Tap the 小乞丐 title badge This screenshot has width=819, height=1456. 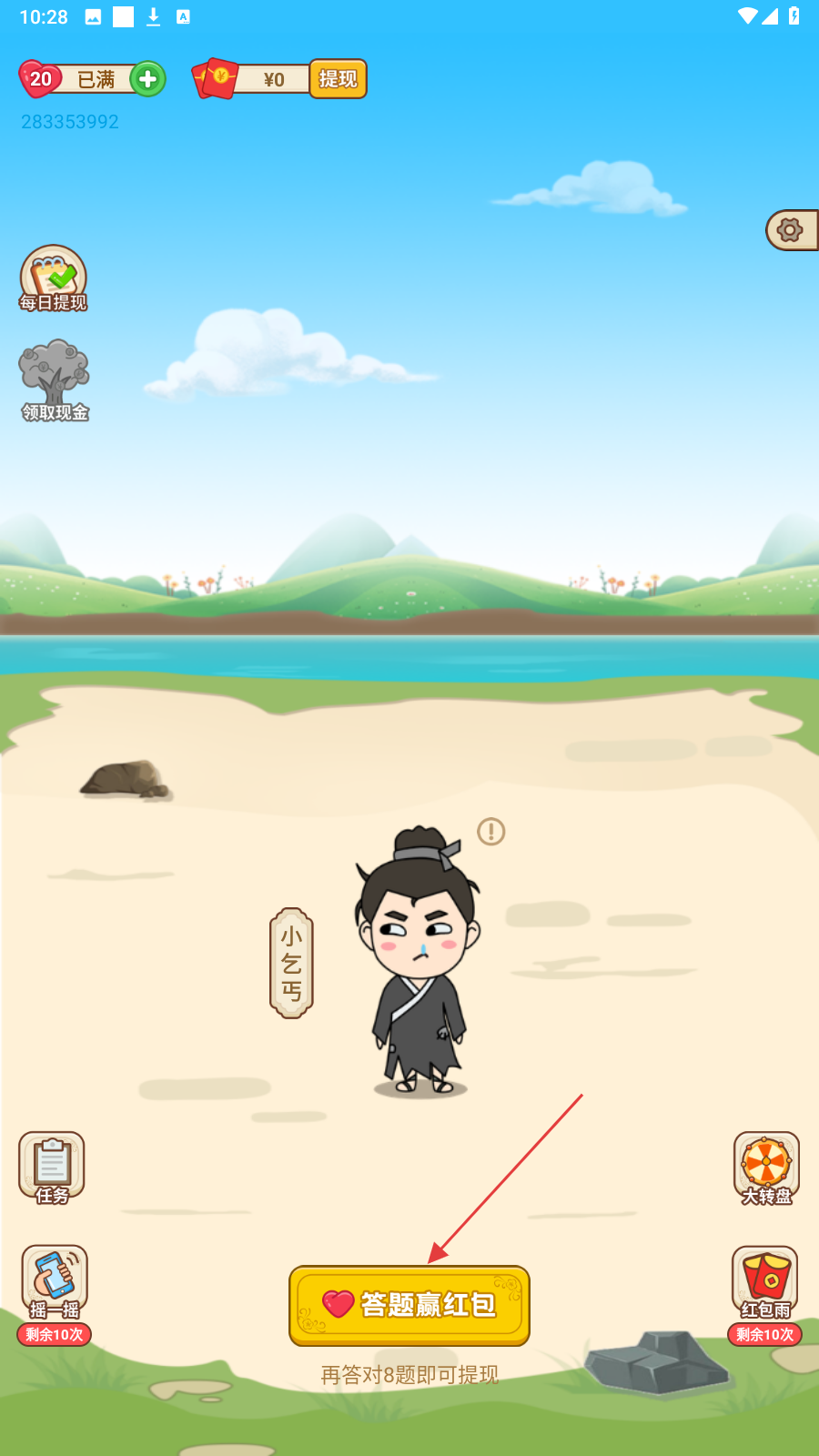point(291,963)
